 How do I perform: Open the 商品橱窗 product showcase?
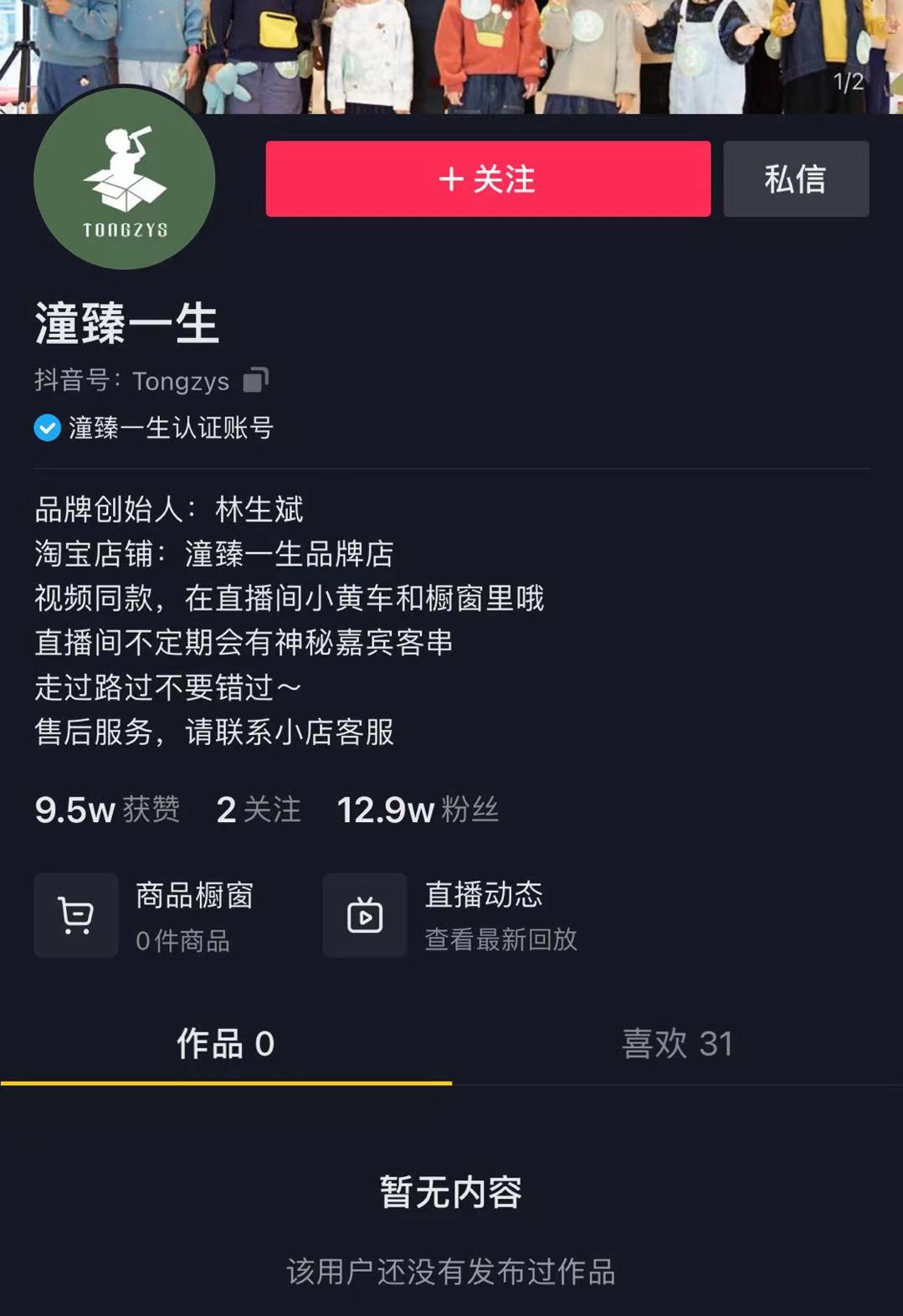(x=144, y=915)
